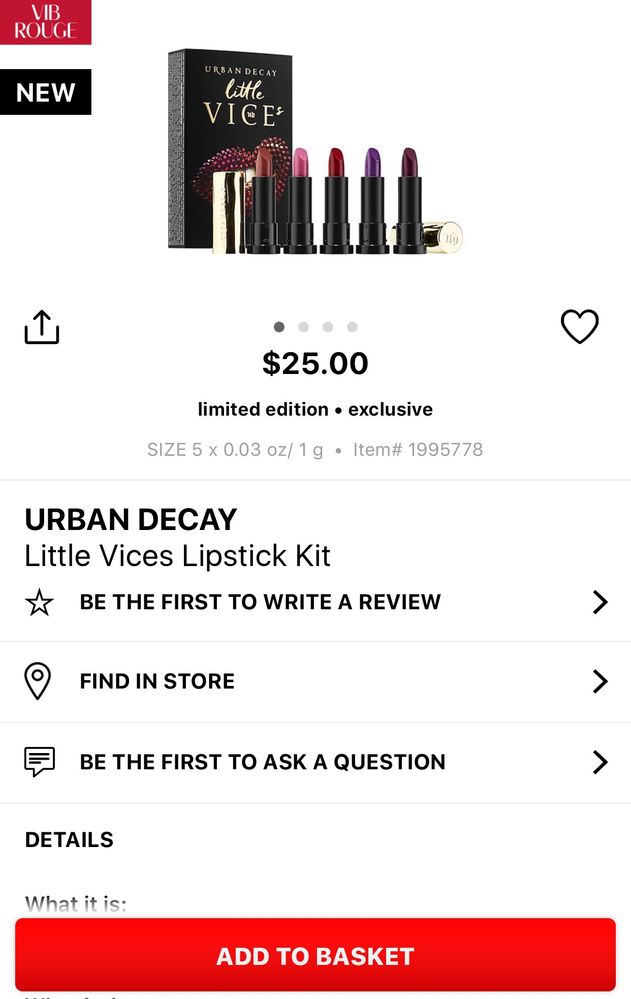Viewport: 631px width, 999px height.
Task: Be the first to ask a question
Action: coord(315,762)
